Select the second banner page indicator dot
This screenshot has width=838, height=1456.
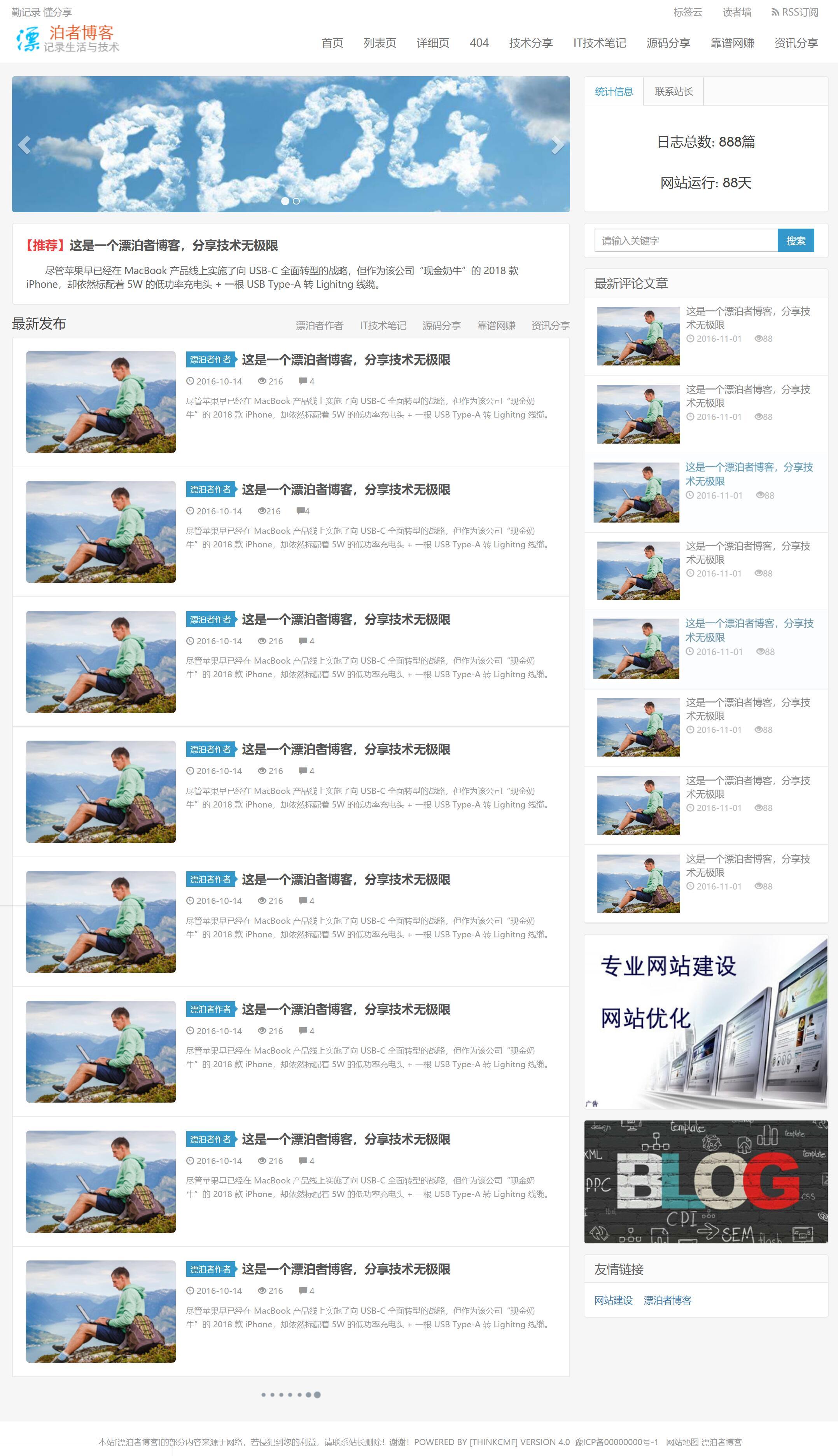(296, 201)
